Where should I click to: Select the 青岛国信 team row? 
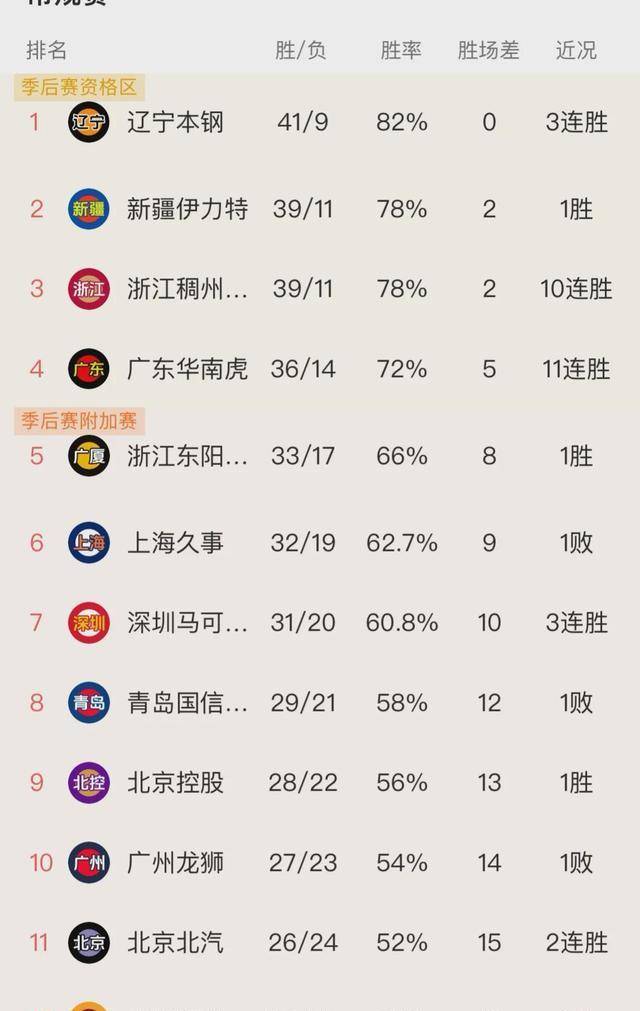pyautogui.click(x=187, y=703)
